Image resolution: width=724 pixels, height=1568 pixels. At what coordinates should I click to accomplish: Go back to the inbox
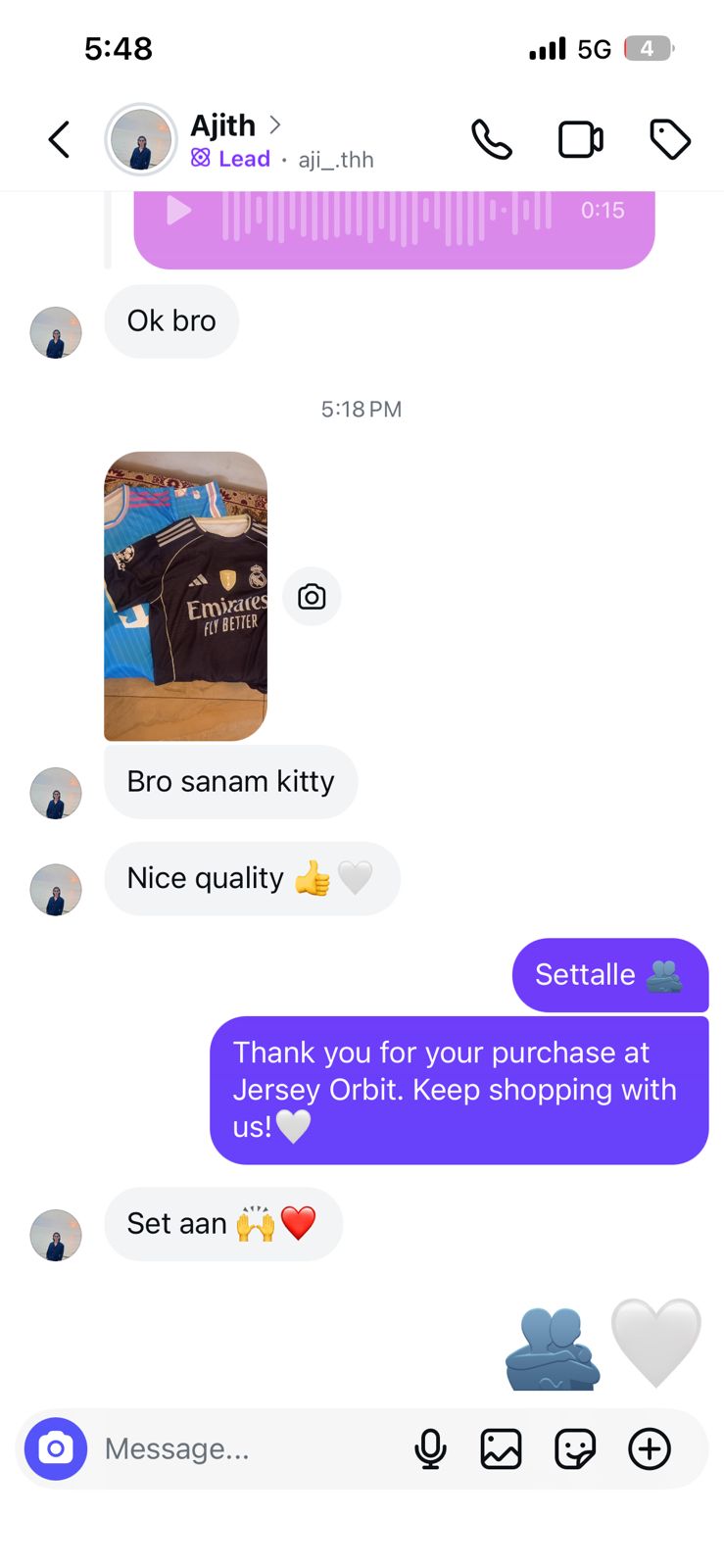pyautogui.click(x=59, y=139)
